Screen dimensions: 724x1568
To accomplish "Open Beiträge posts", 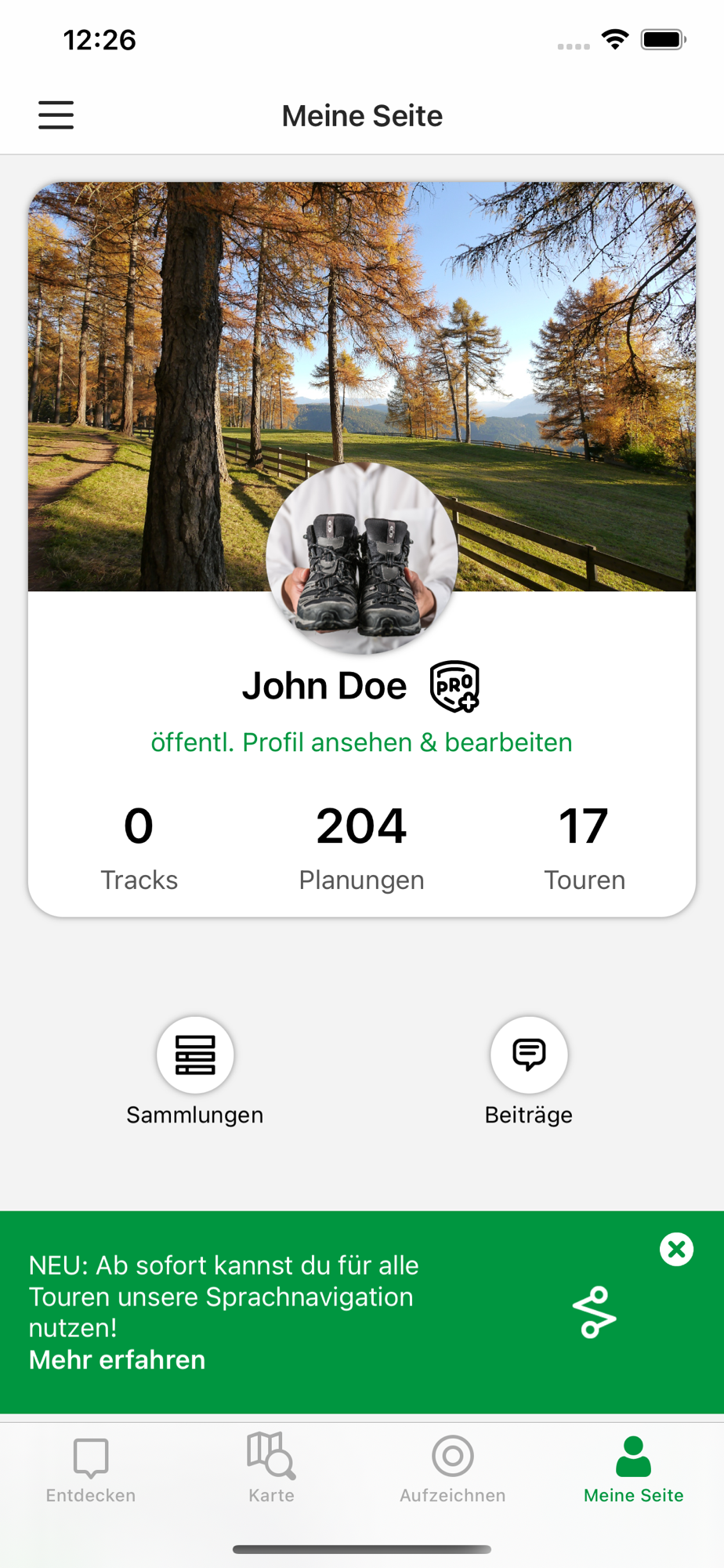I will (529, 1055).
